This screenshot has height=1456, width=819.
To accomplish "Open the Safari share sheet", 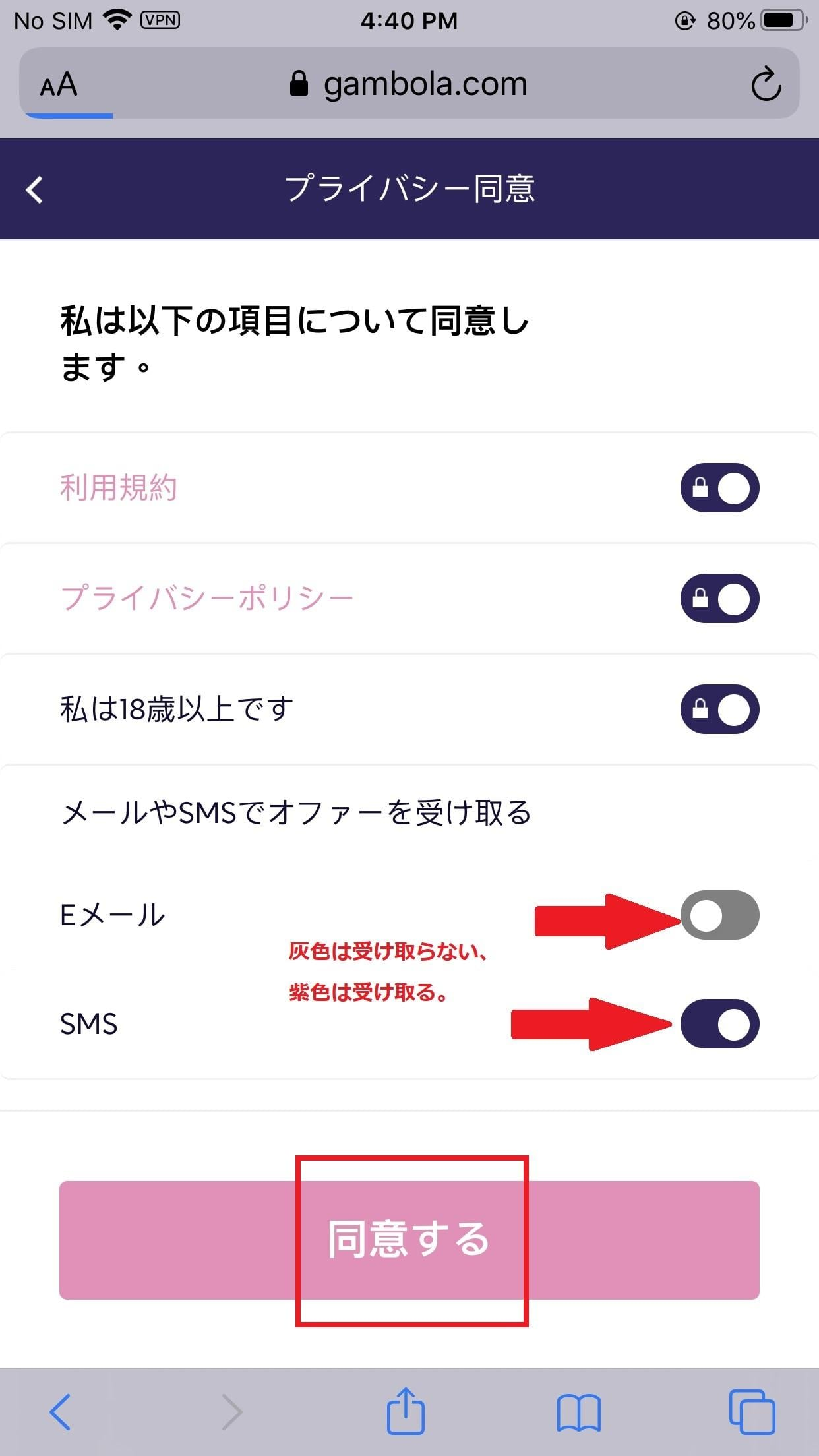I will pyautogui.click(x=405, y=1411).
